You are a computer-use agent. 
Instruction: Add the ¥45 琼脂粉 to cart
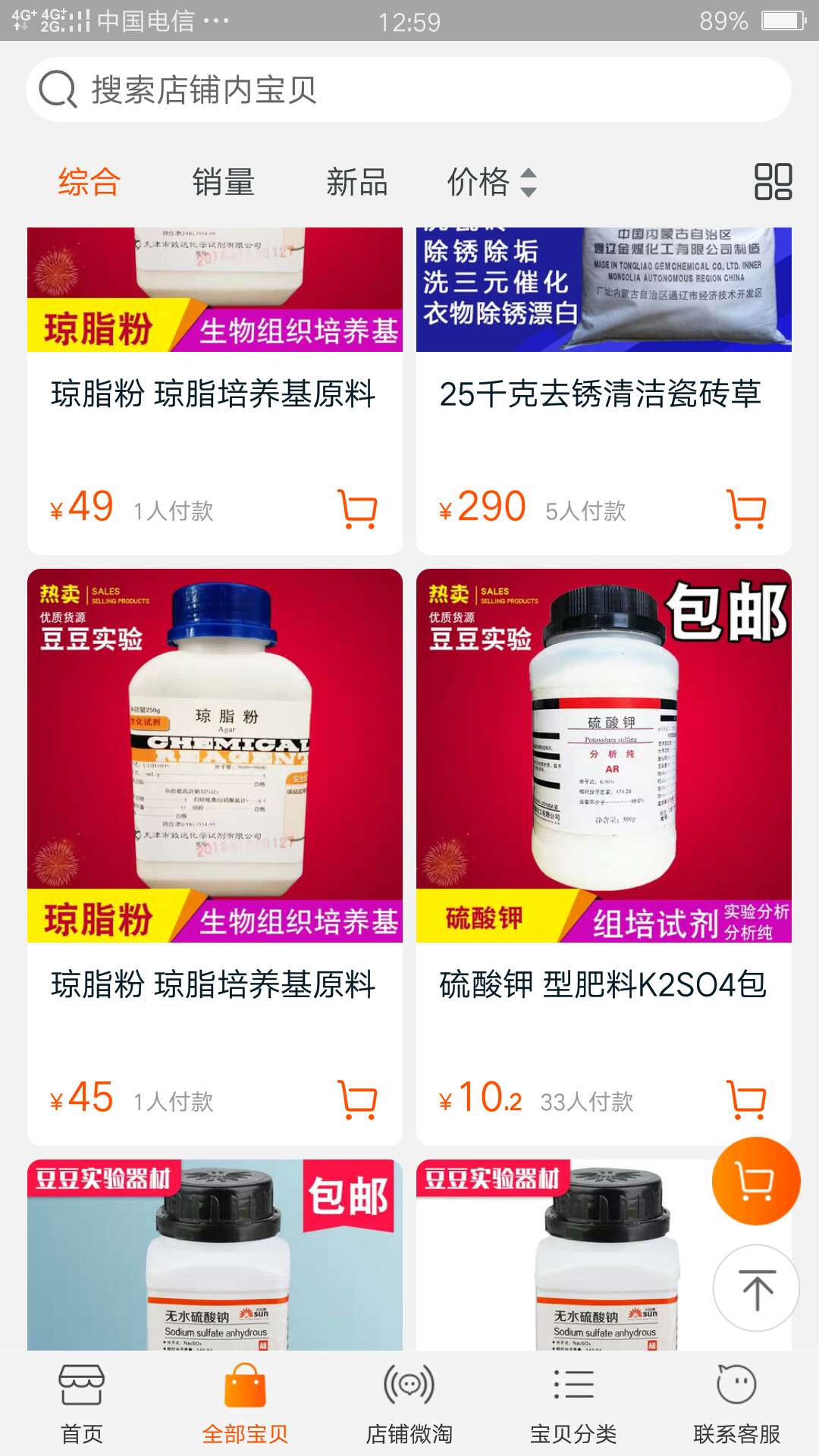[357, 1100]
